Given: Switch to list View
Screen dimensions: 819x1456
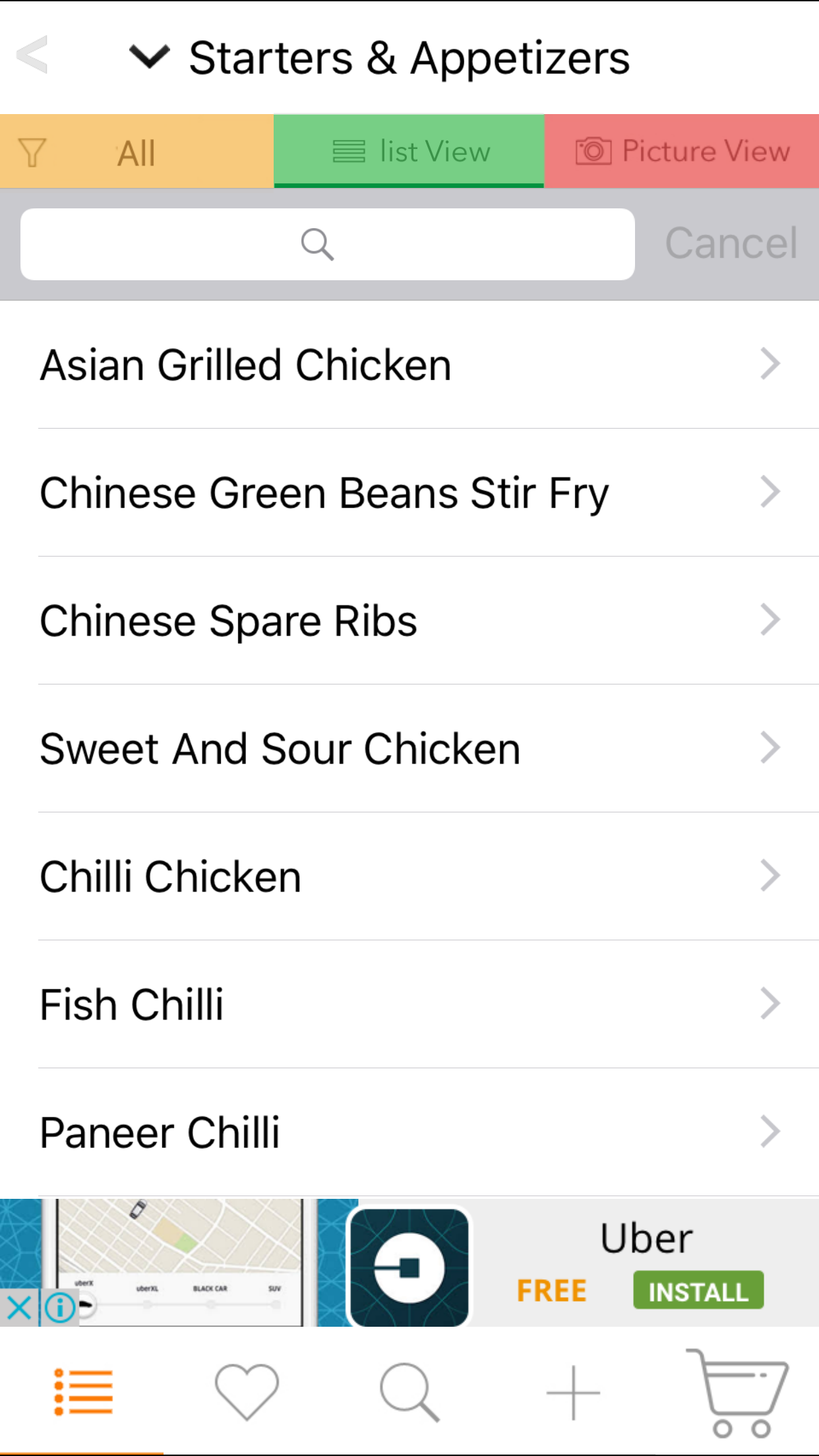Looking at the screenshot, I should coord(409,152).
